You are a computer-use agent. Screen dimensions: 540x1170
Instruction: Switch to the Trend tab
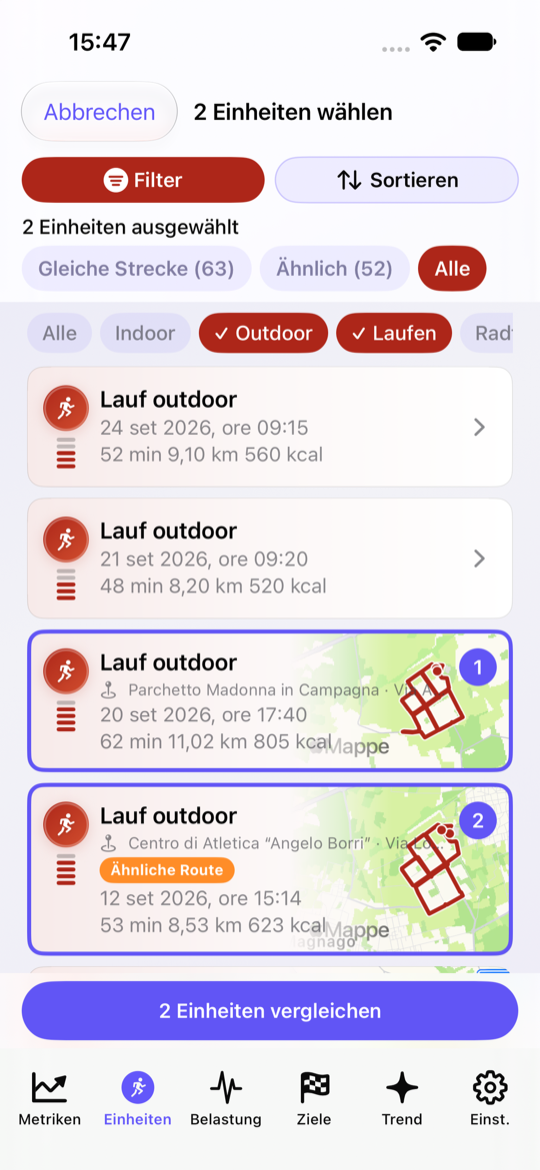click(x=402, y=1098)
